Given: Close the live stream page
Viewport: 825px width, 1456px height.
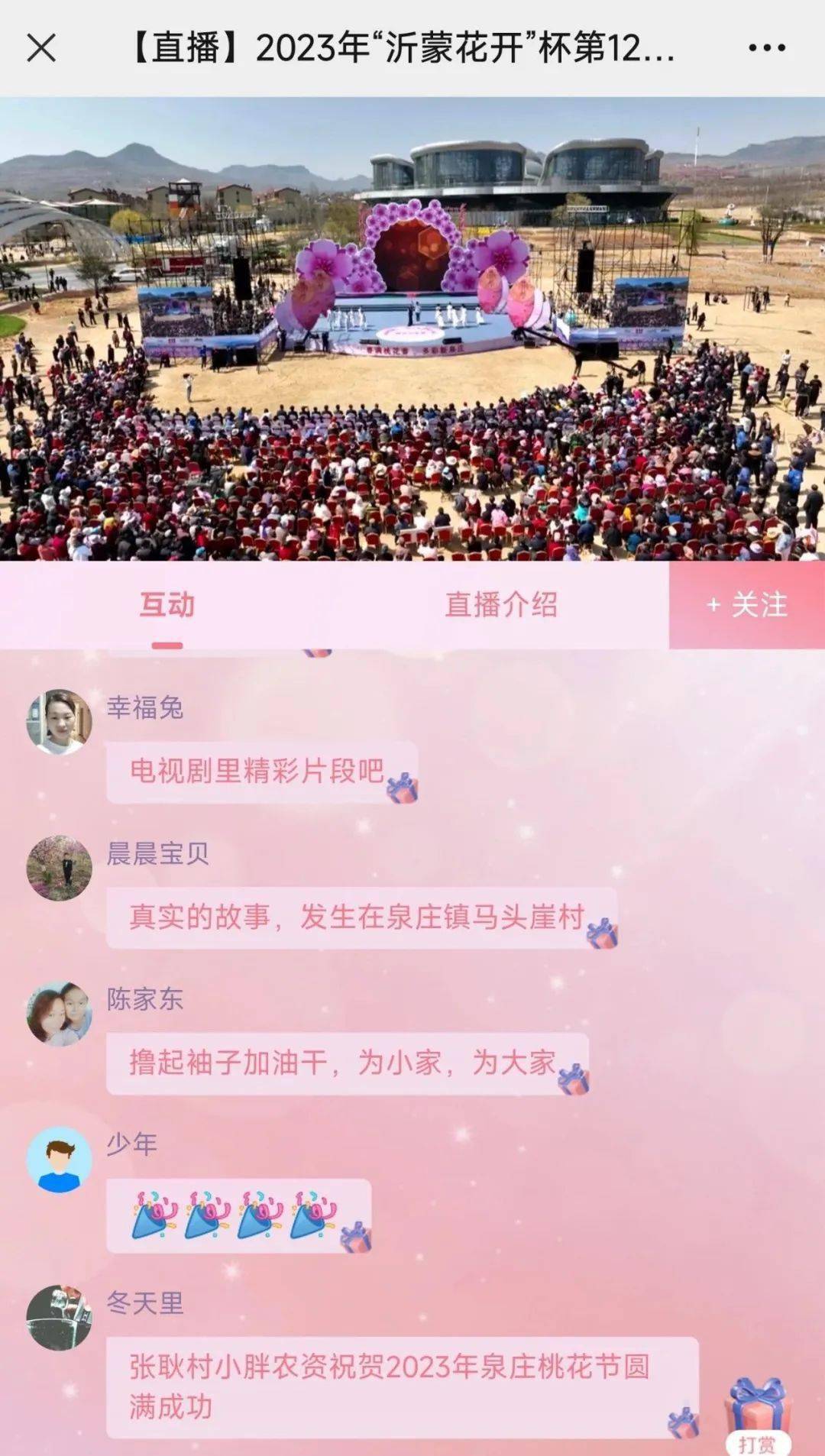Looking at the screenshot, I should point(41,48).
